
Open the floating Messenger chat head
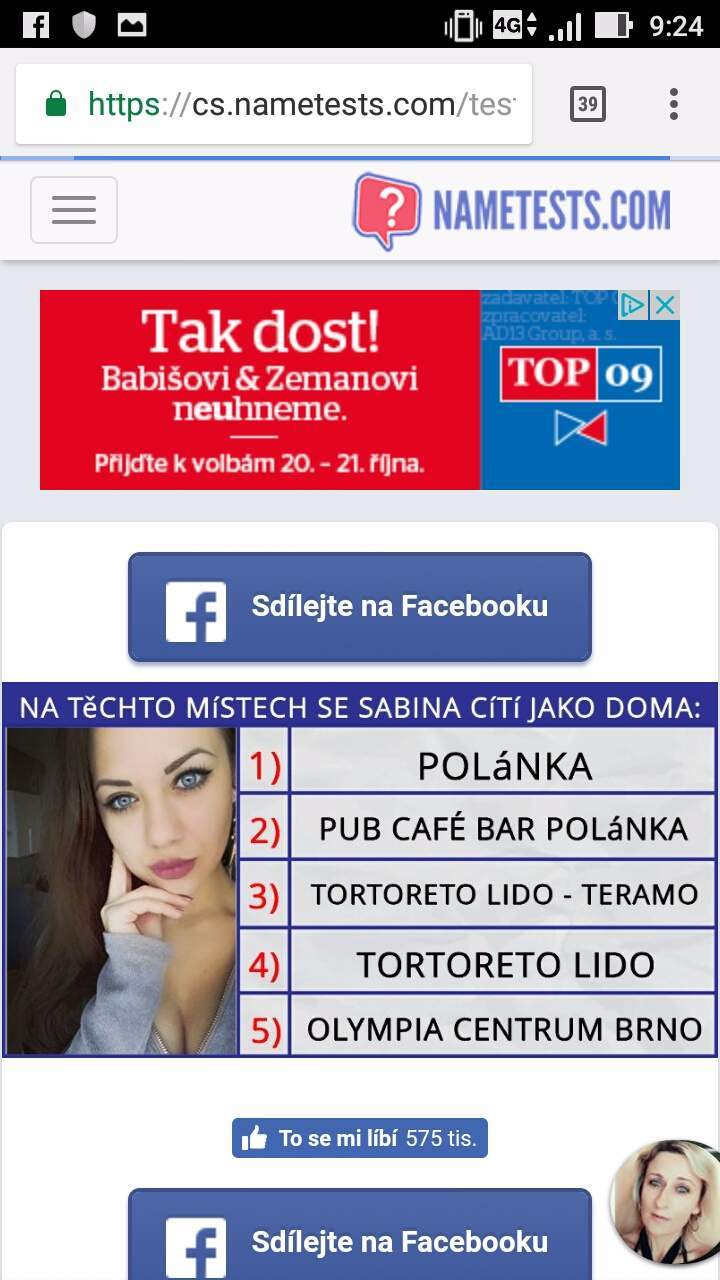(665, 1203)
